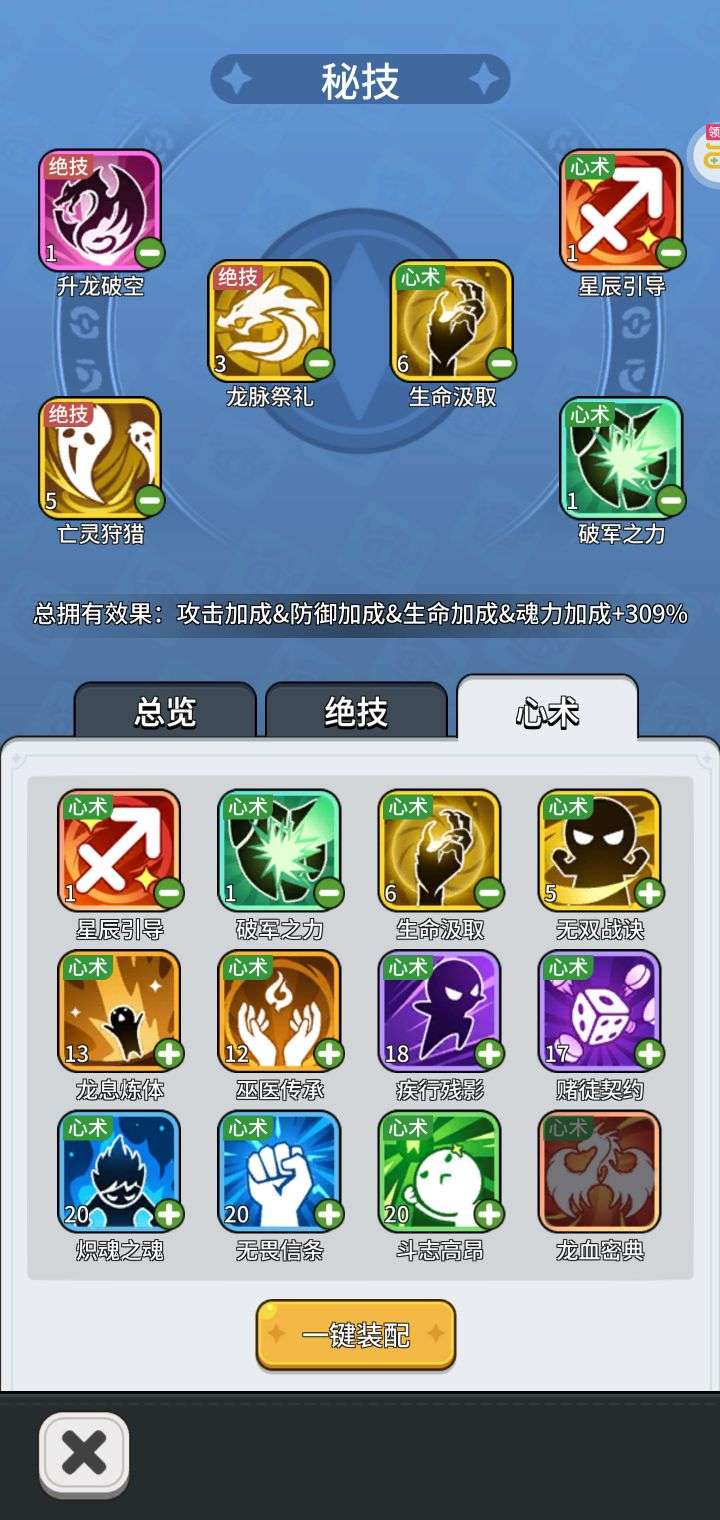
Task: Unequip 龙脉祭礼 from the center slot
Action: pos(319,362)
